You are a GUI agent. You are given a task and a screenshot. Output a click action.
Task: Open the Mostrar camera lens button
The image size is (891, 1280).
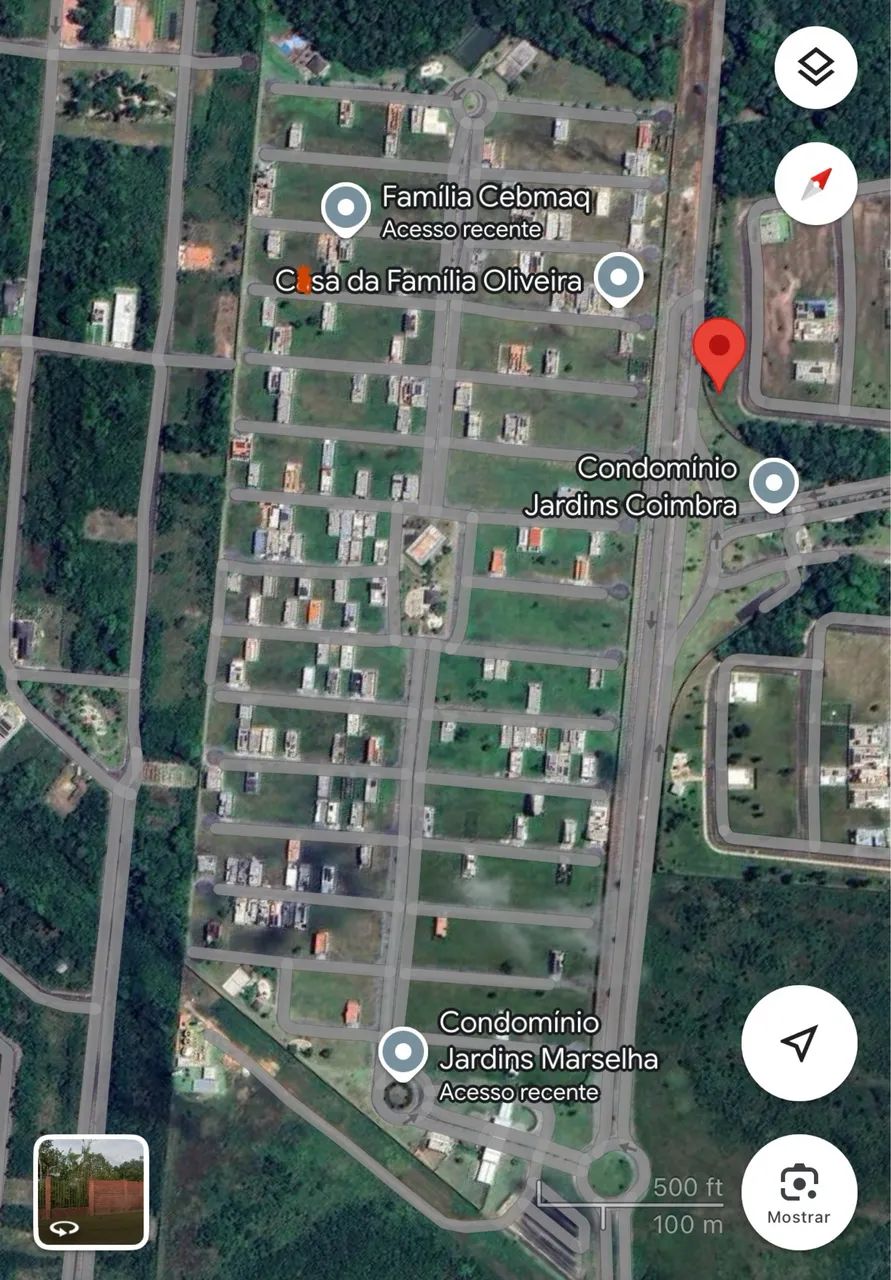(798, 1191)
